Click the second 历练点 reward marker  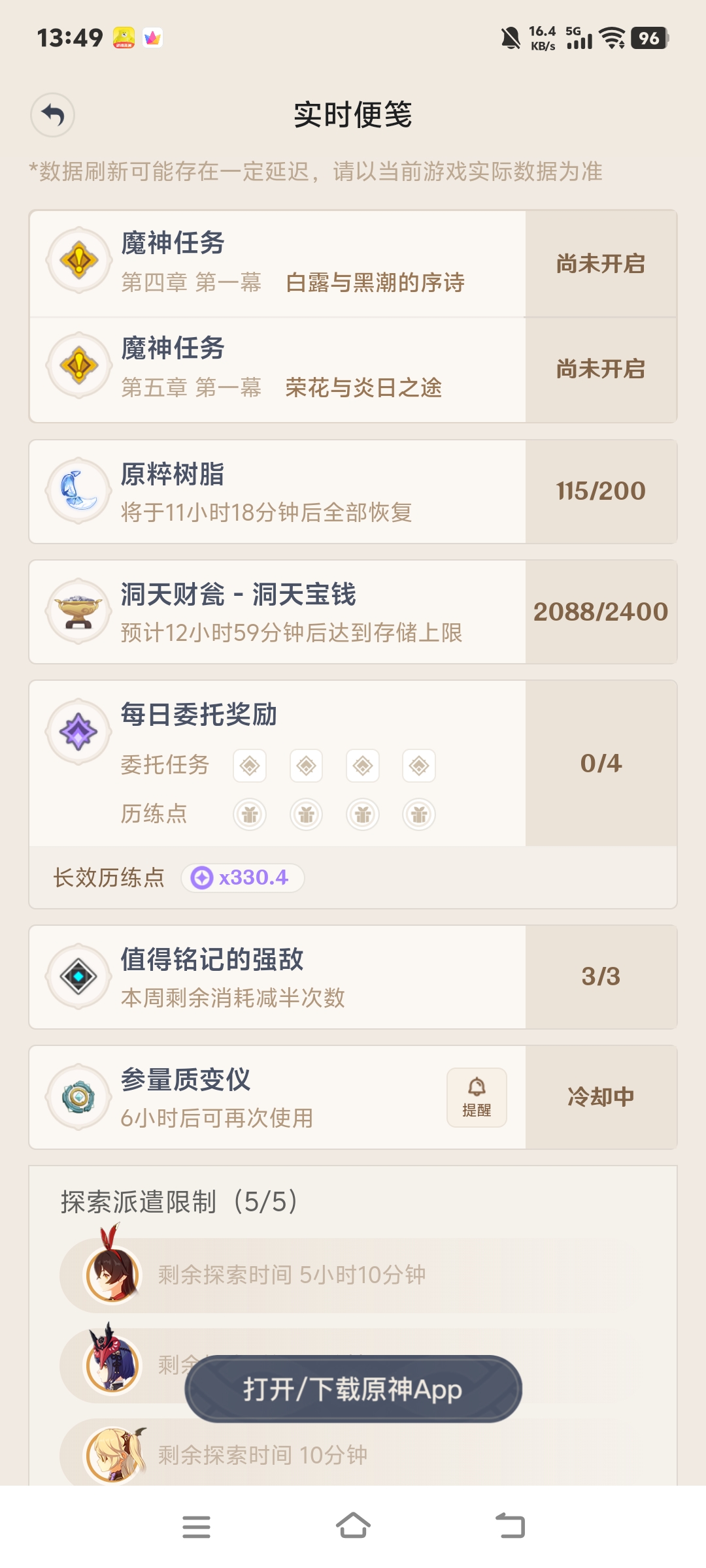305,814
